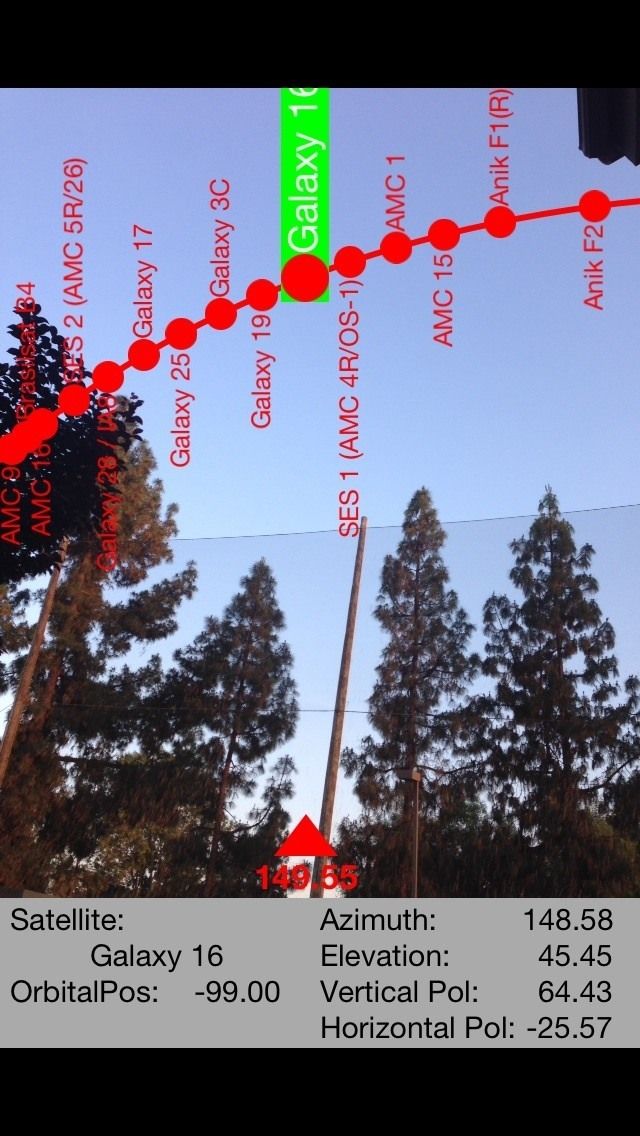Select the Anik F2 satellite marker
The height and width of the screenshot is (1136, 640).
(595, 206)
